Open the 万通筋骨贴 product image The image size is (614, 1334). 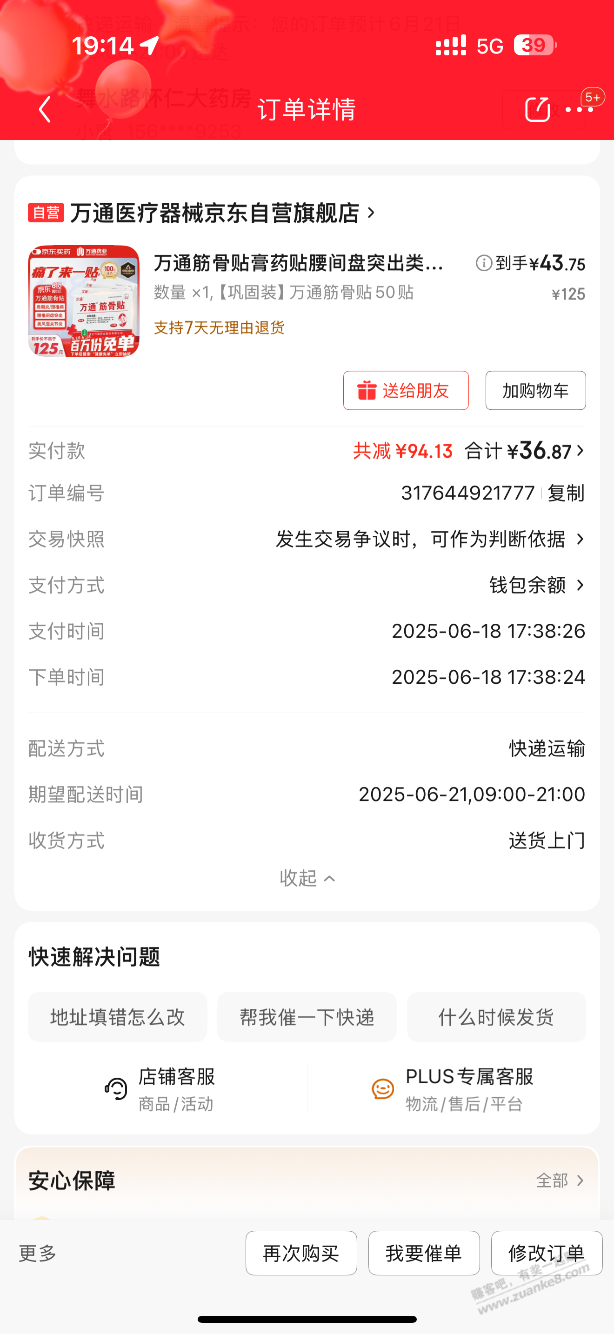tap(83, 301)
